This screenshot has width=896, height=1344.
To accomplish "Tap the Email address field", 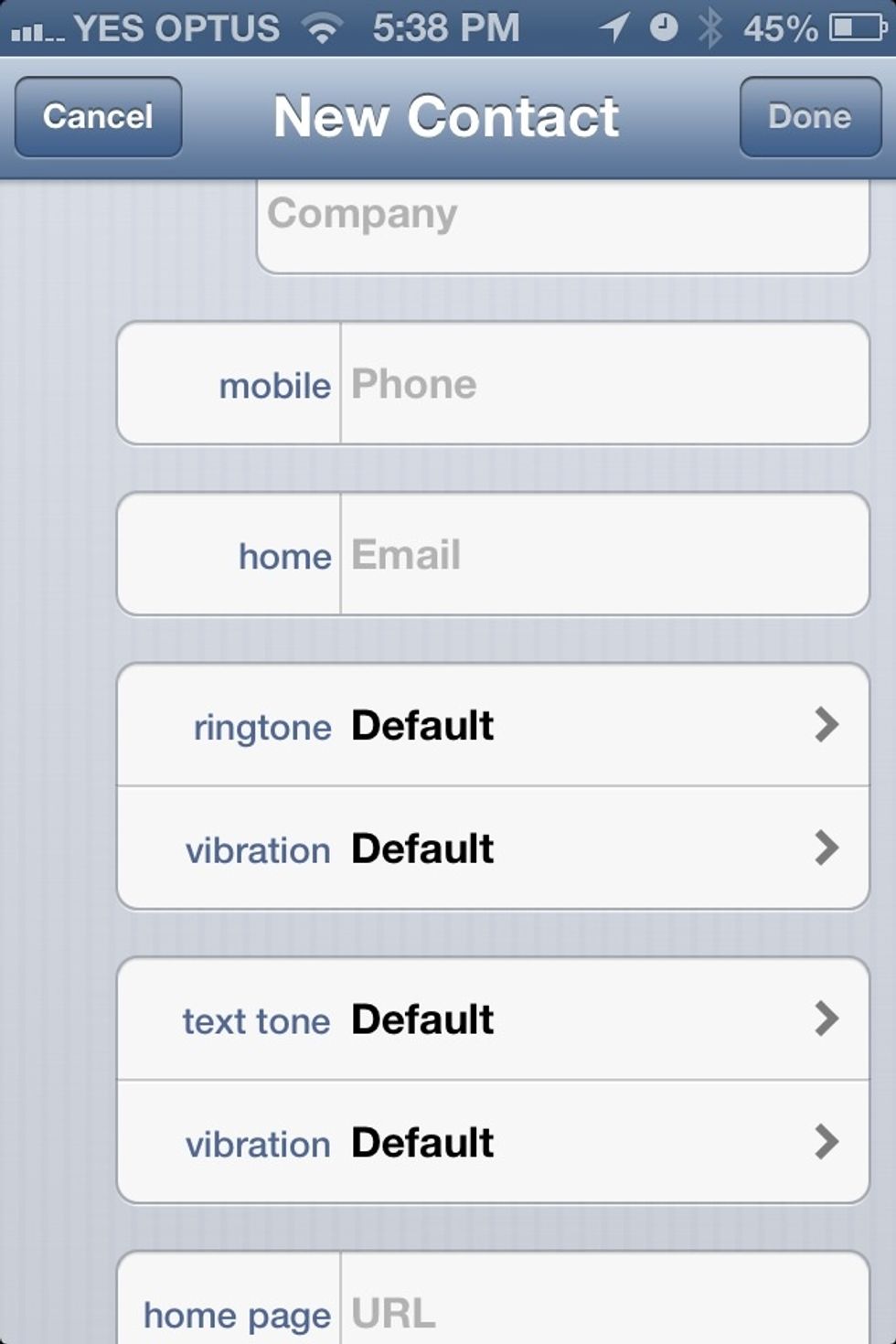I will tap(603, 555).
